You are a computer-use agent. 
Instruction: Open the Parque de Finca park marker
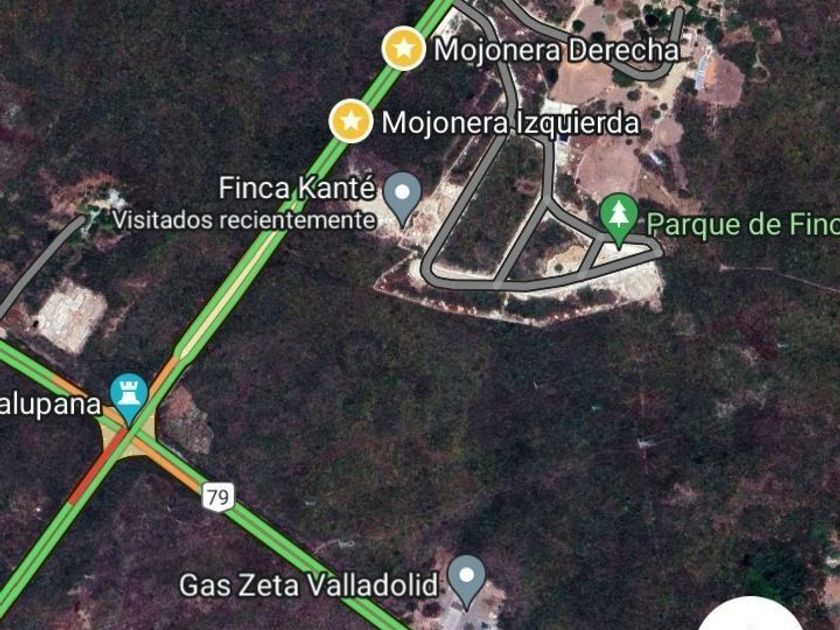pos(620,216)
